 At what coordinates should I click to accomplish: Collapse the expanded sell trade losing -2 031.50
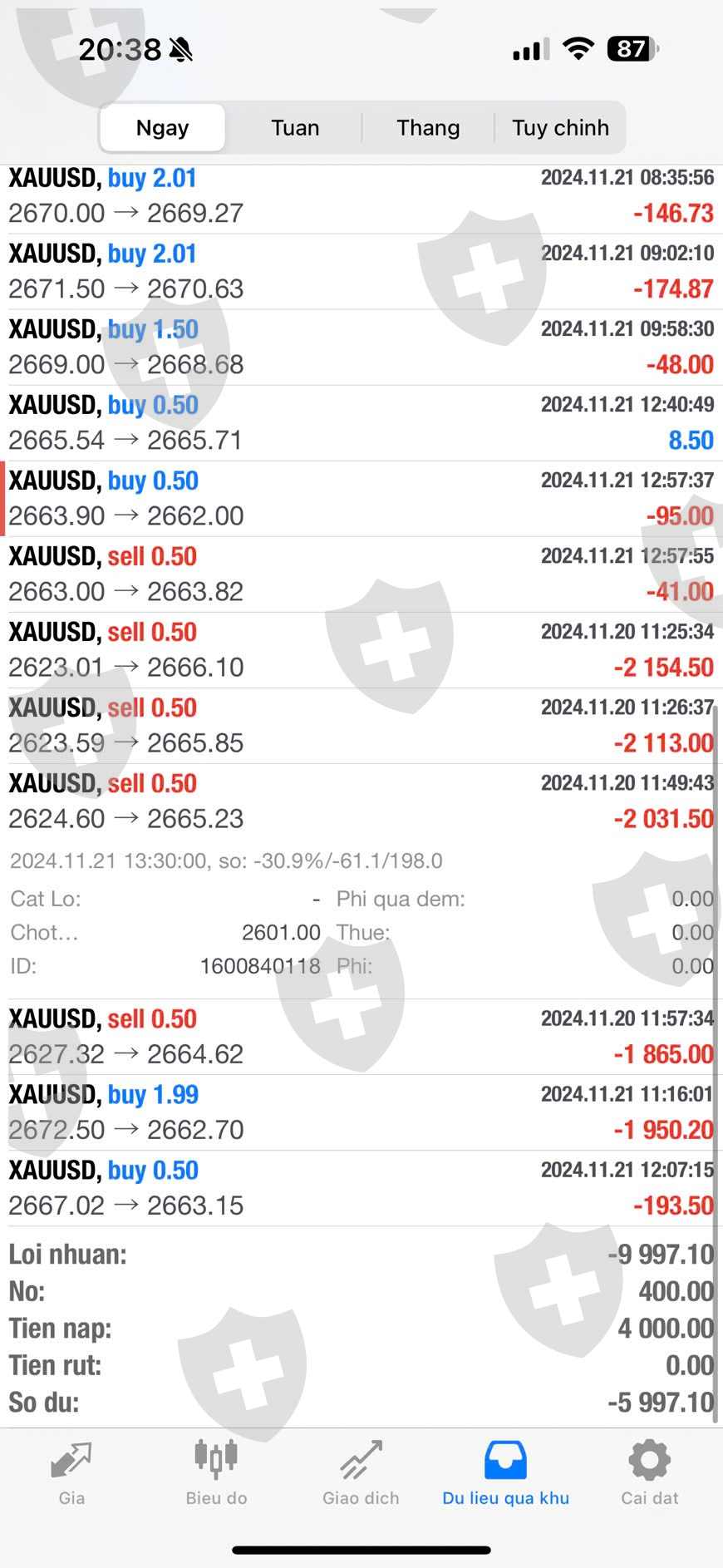coord(361,801)
